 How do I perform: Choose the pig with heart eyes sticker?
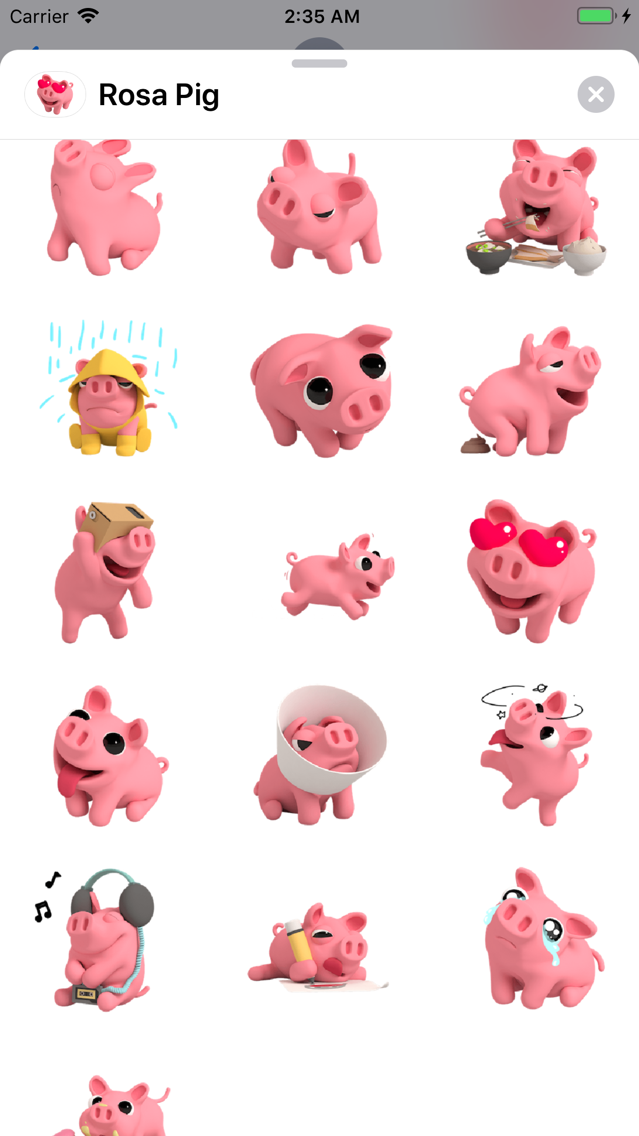click(x=530, y=571)
